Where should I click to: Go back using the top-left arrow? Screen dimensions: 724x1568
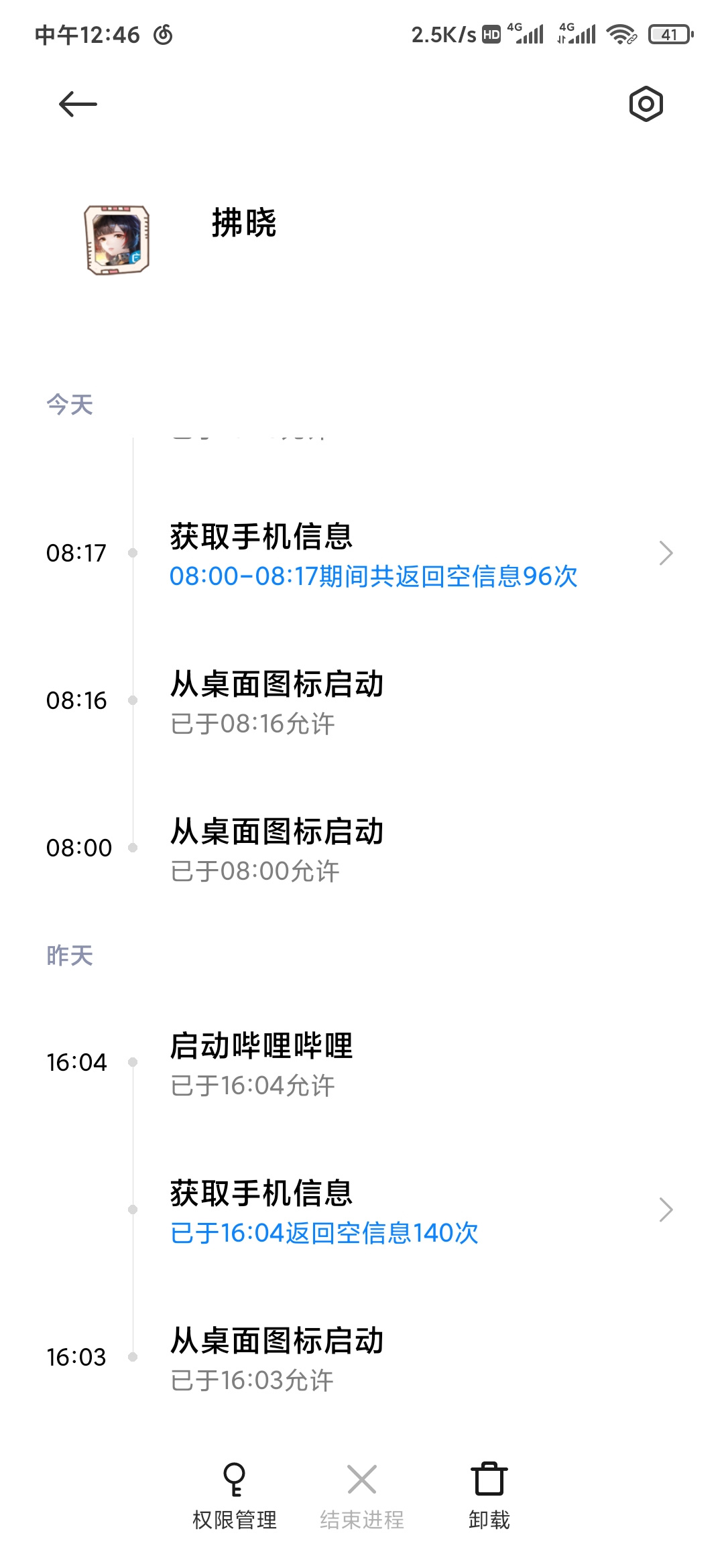78,105
